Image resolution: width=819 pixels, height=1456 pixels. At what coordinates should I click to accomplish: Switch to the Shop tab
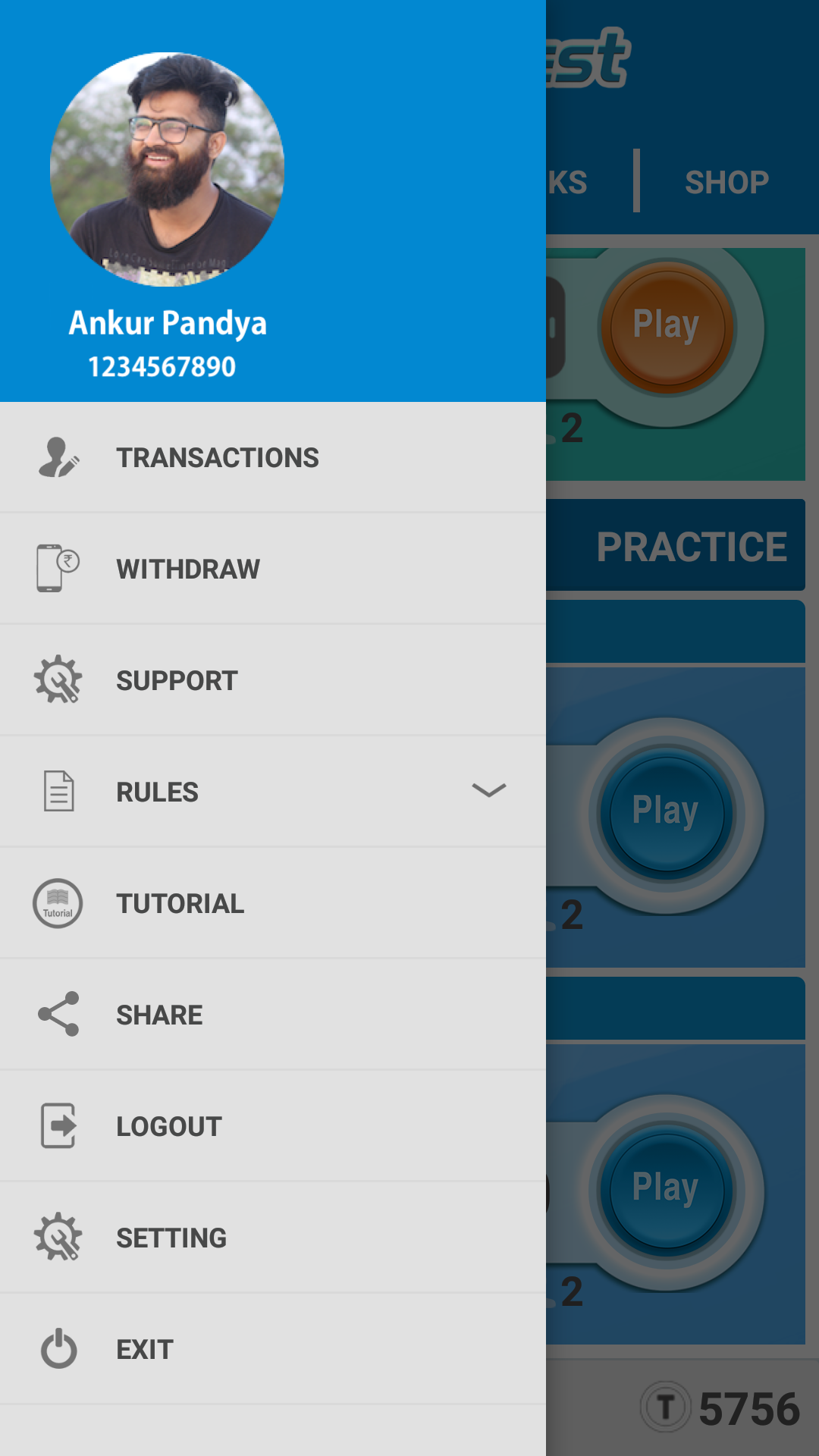click(726, 183)
